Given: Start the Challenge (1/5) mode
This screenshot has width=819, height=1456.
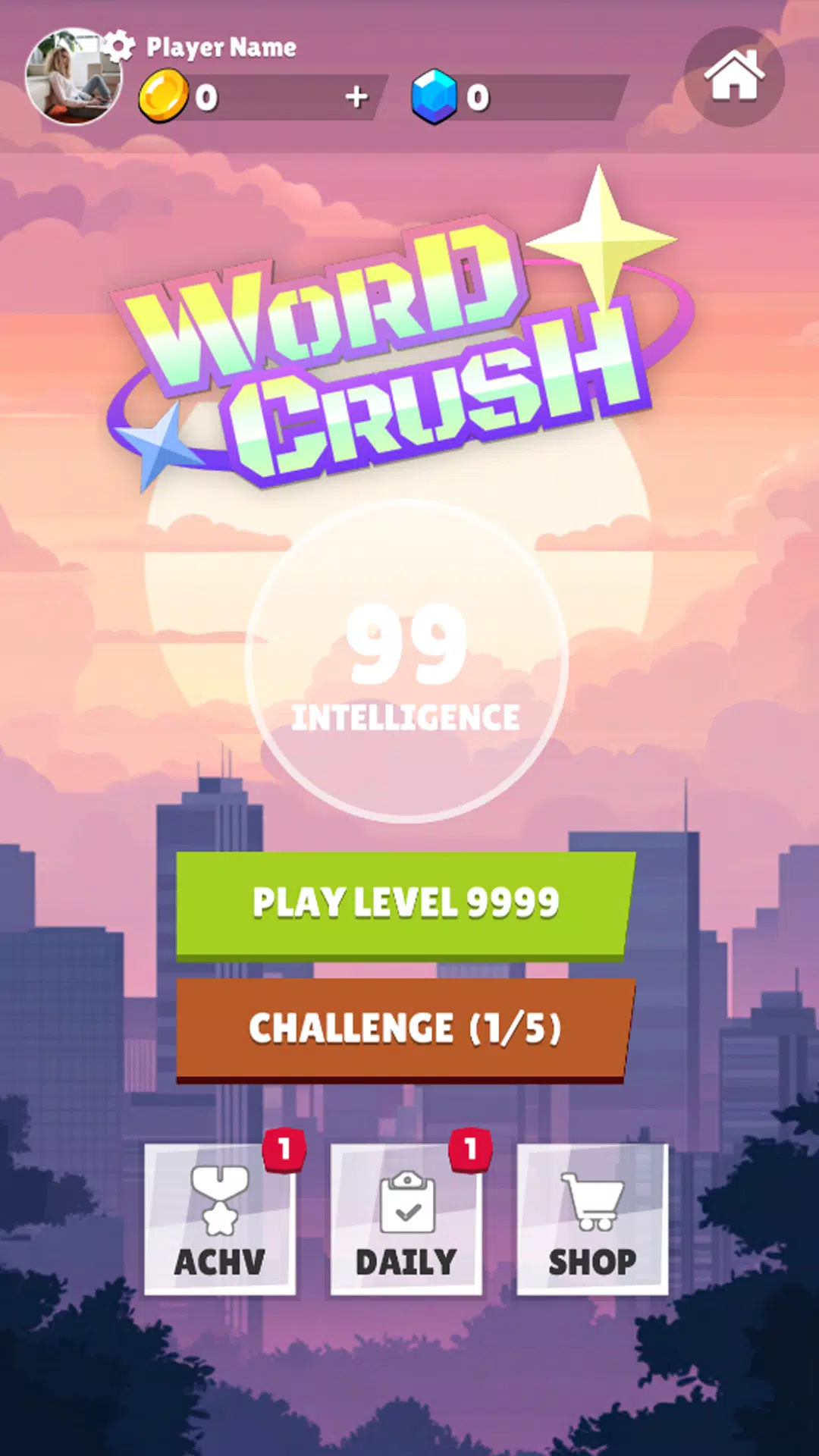Looking at the screenshot, I should [x=404, y=1028].
